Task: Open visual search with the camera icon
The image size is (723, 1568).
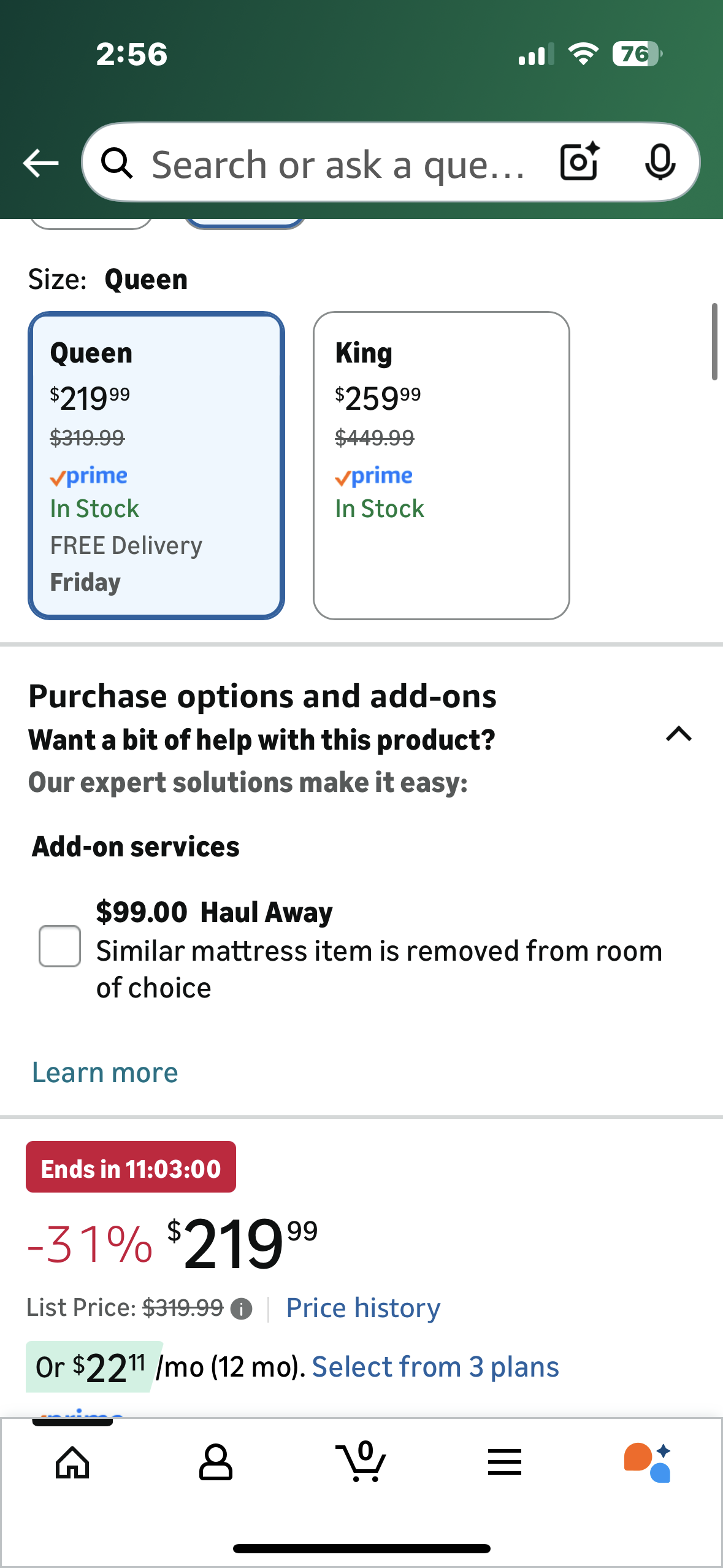Action: pos(578,163)
